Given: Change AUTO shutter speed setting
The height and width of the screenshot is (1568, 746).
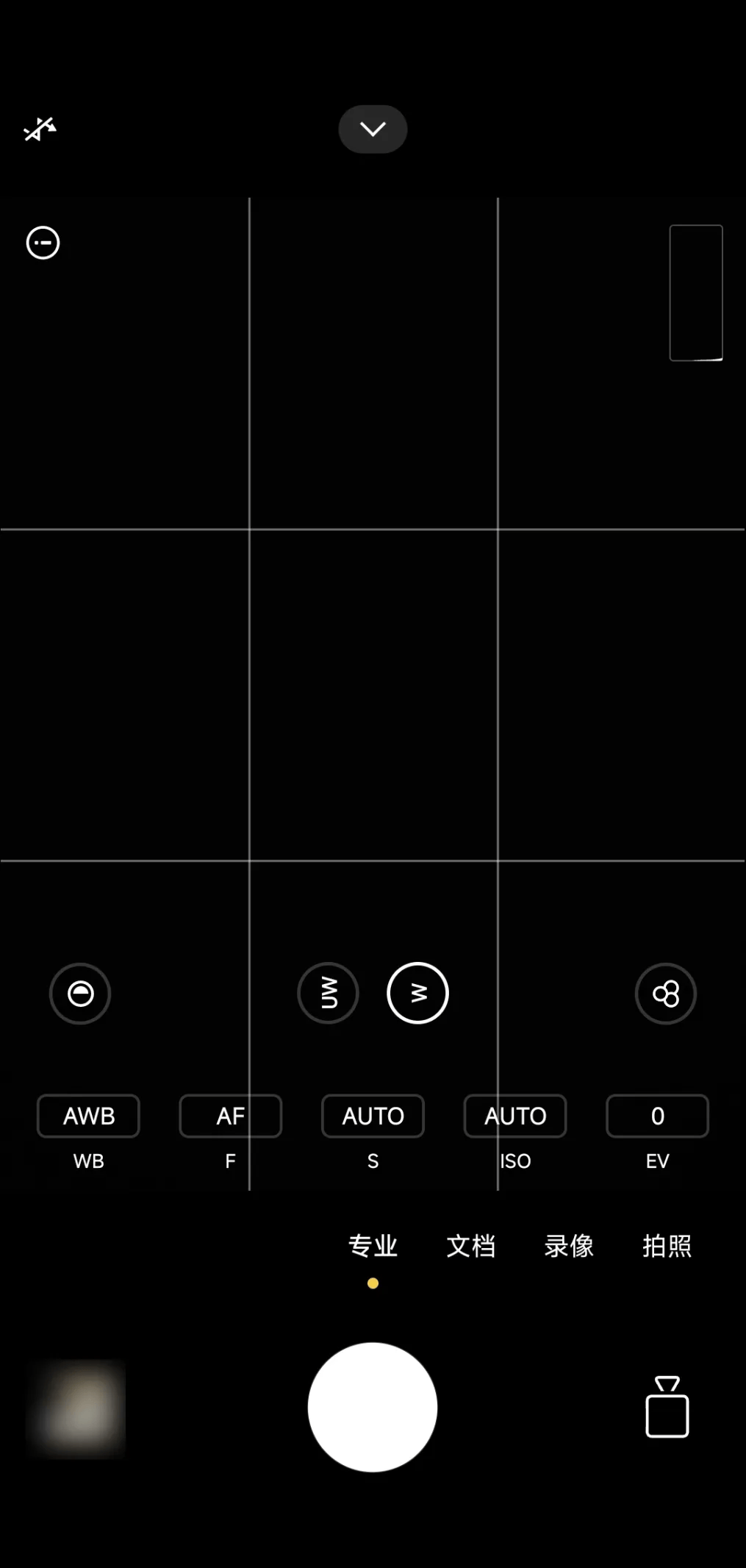Looking at the screenshot, I should coord(373,1116).
